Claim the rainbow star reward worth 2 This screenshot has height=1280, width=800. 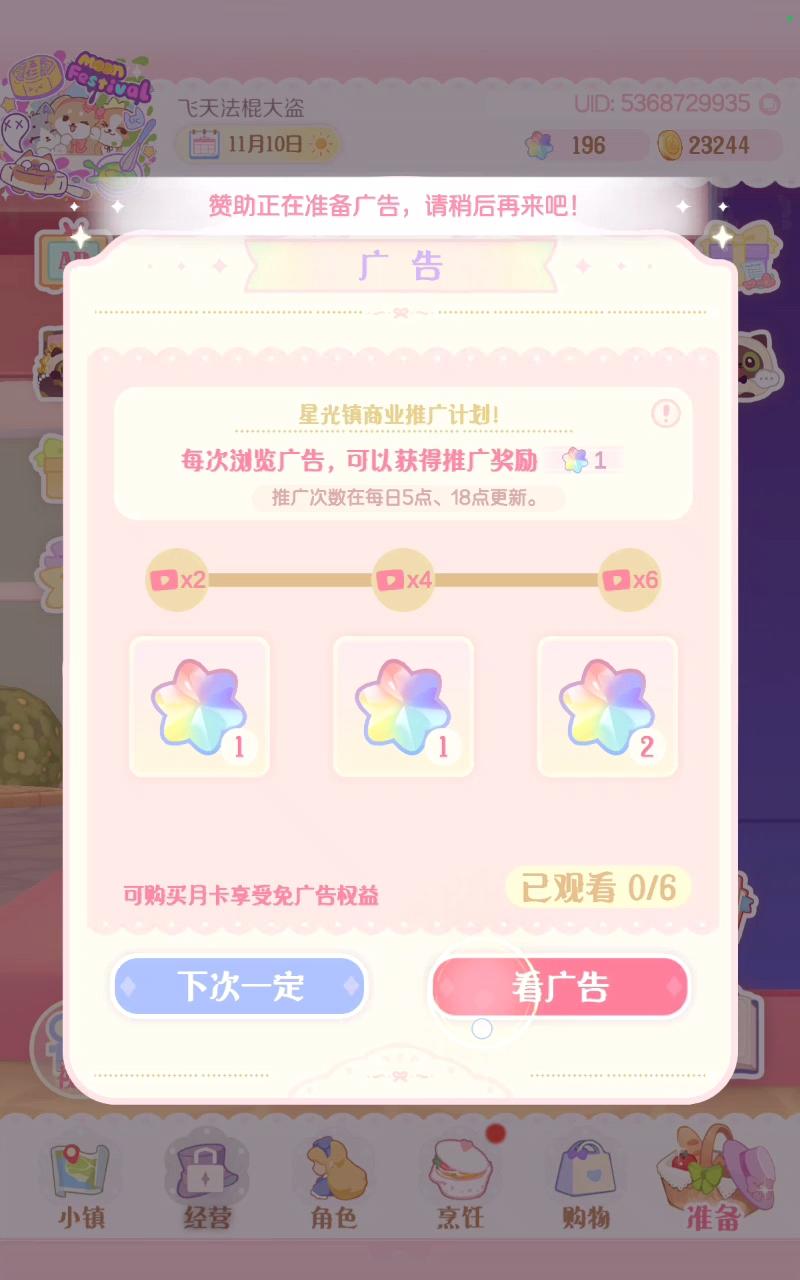click(607, 707)
